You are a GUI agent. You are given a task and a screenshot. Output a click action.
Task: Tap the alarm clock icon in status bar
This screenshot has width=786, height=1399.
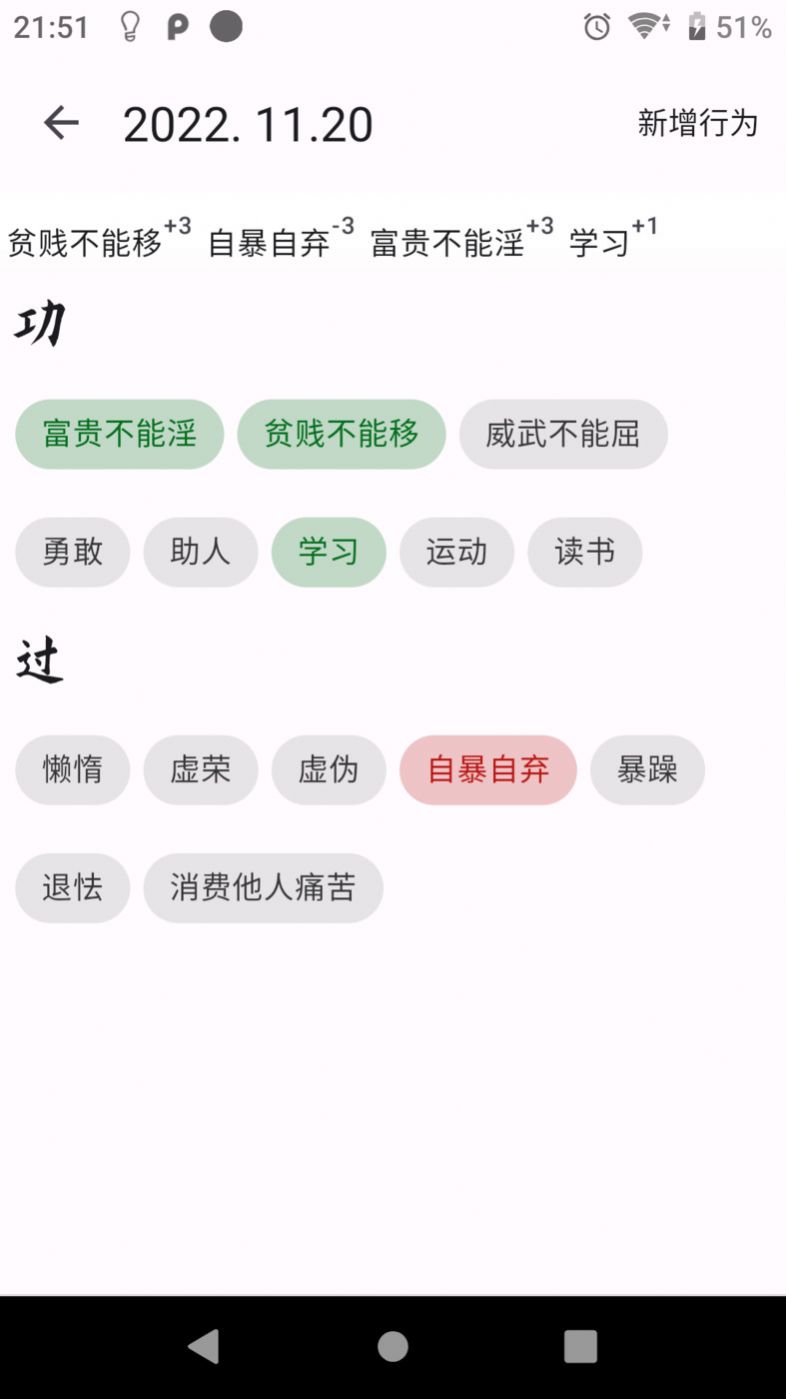pos(597,28)
